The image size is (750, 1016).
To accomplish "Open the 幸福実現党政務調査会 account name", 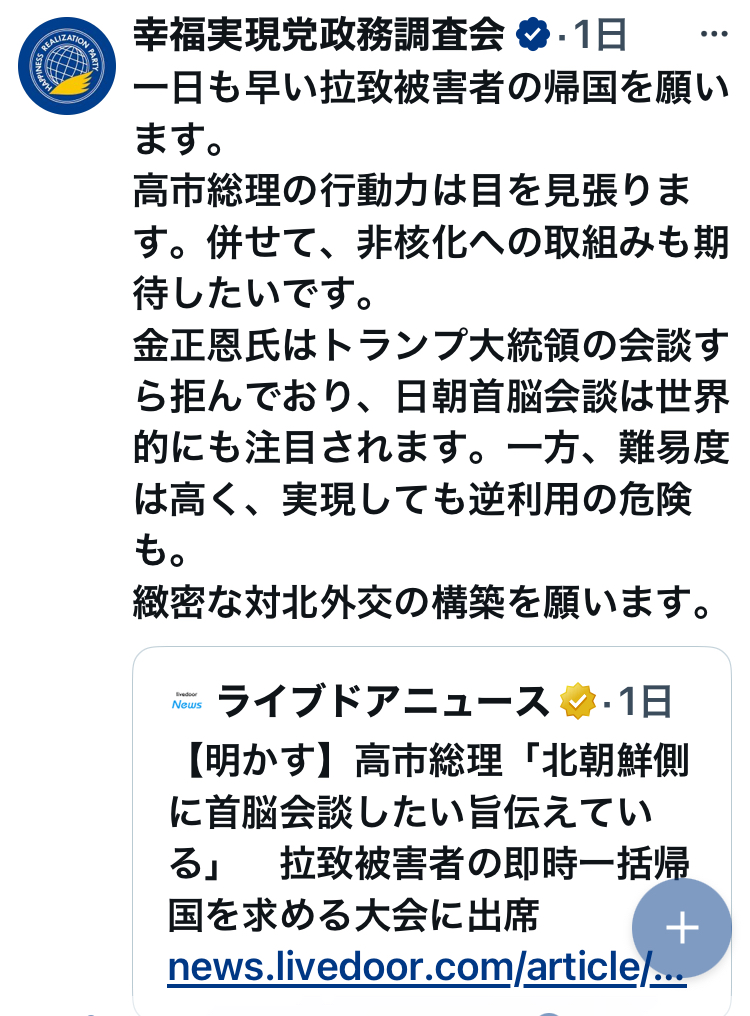I will pyautogui.click(x=319, y=35).
